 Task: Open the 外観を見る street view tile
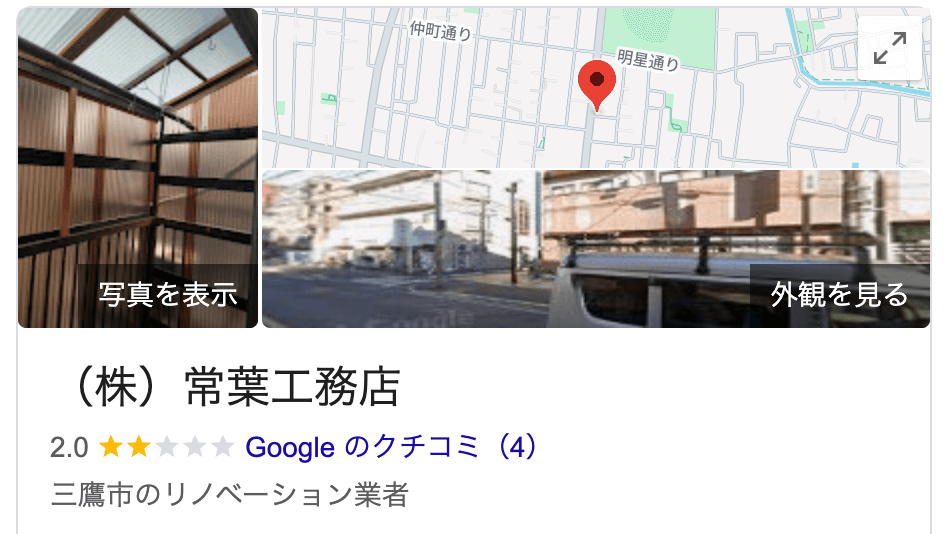596,249
